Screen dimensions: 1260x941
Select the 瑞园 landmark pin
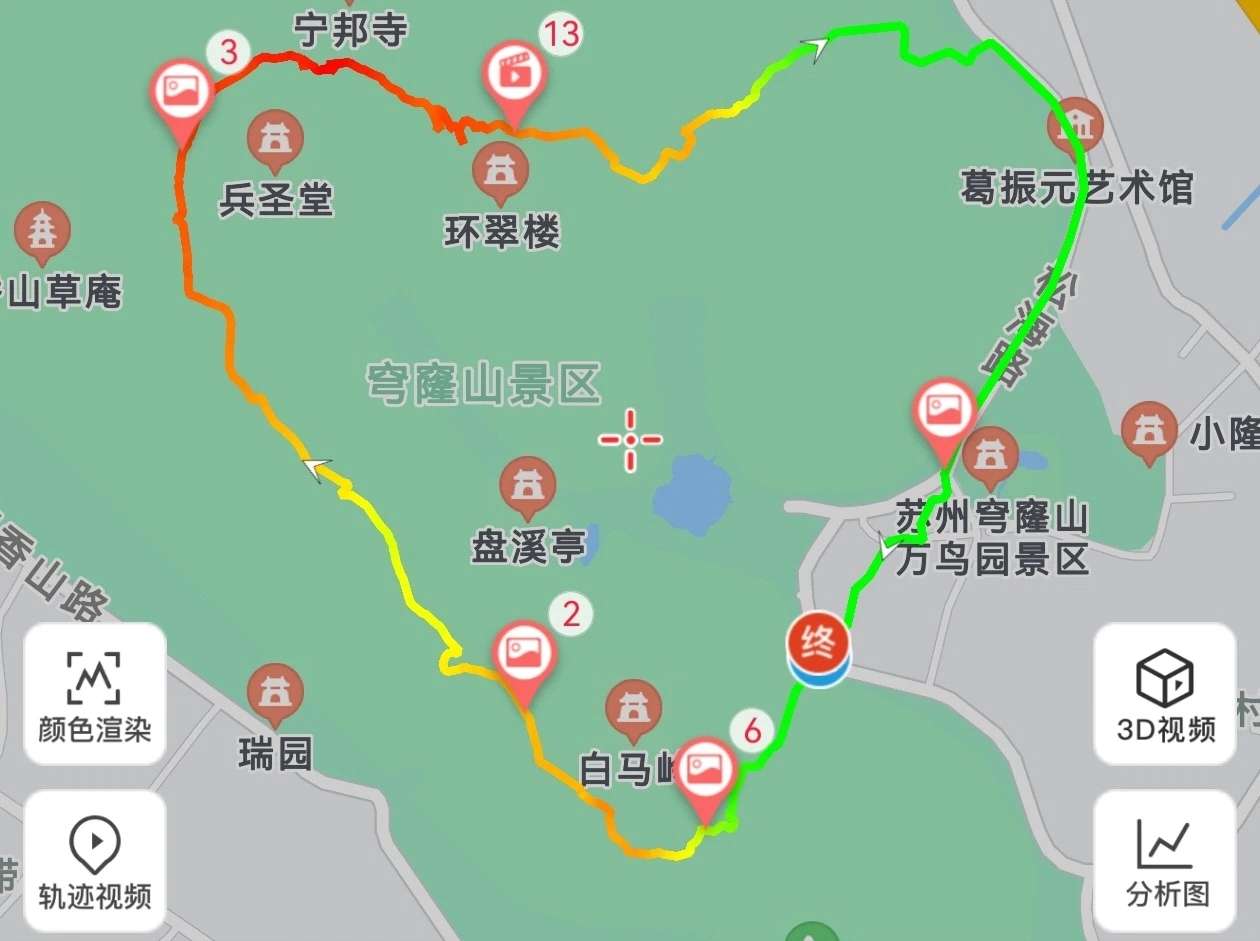tap(274, 692)
